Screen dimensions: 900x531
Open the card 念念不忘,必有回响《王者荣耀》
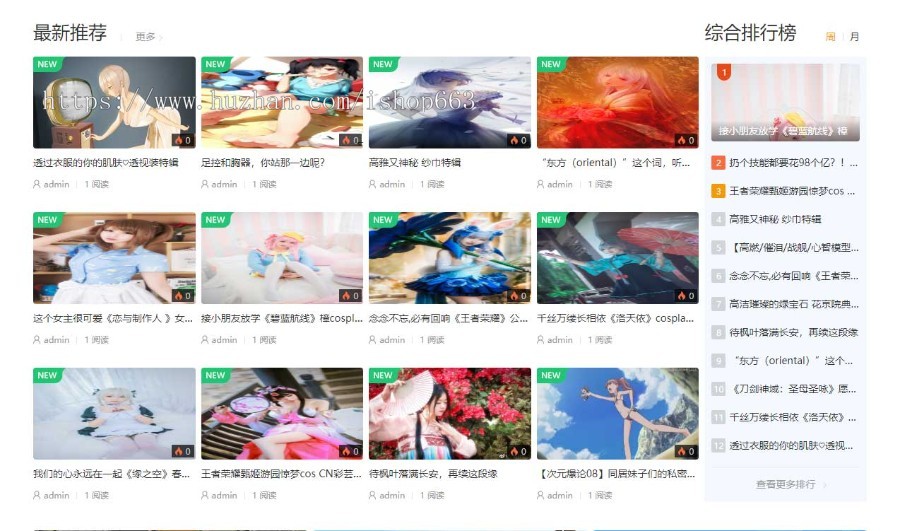448,318
